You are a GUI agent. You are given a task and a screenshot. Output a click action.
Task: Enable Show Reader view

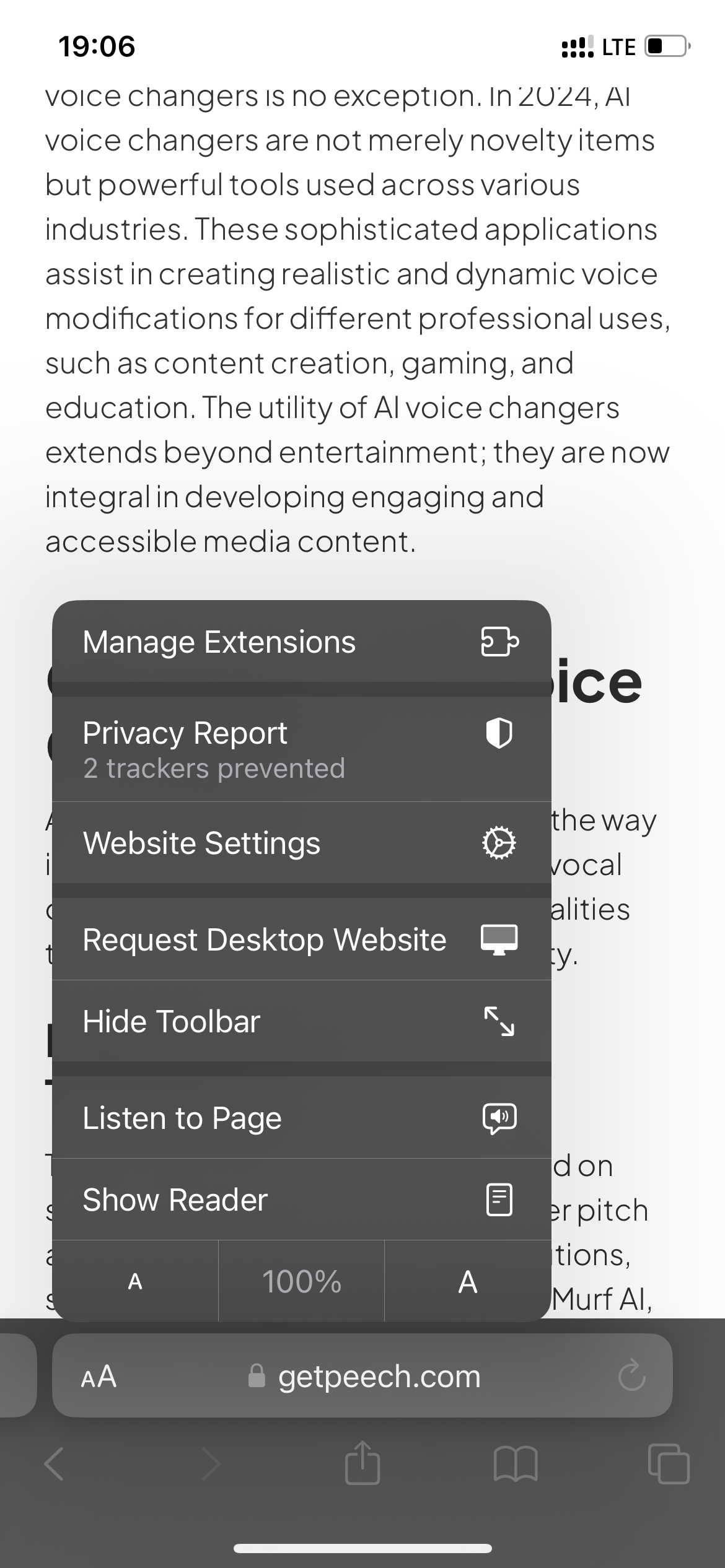coord(301,1200)
